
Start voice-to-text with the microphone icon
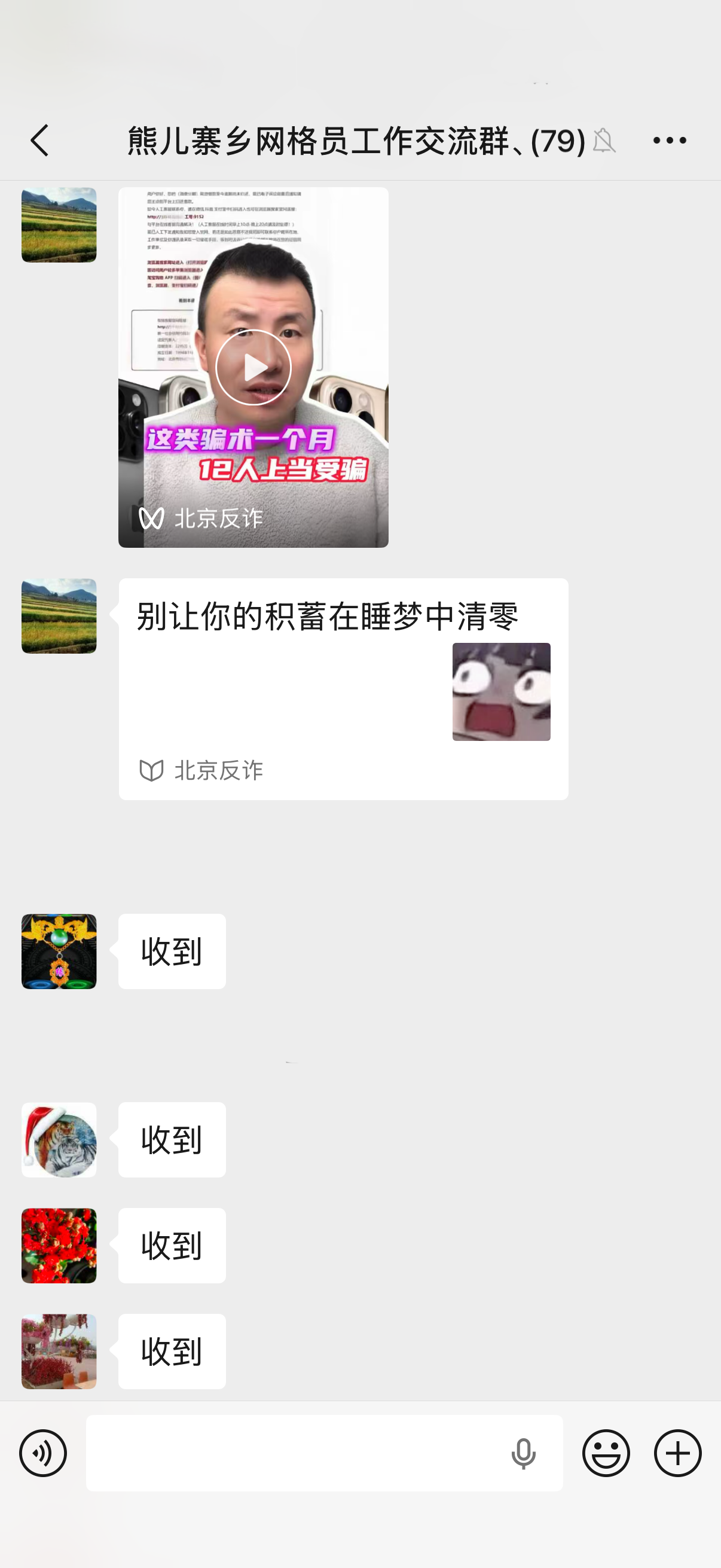(x=523, y=1453)
